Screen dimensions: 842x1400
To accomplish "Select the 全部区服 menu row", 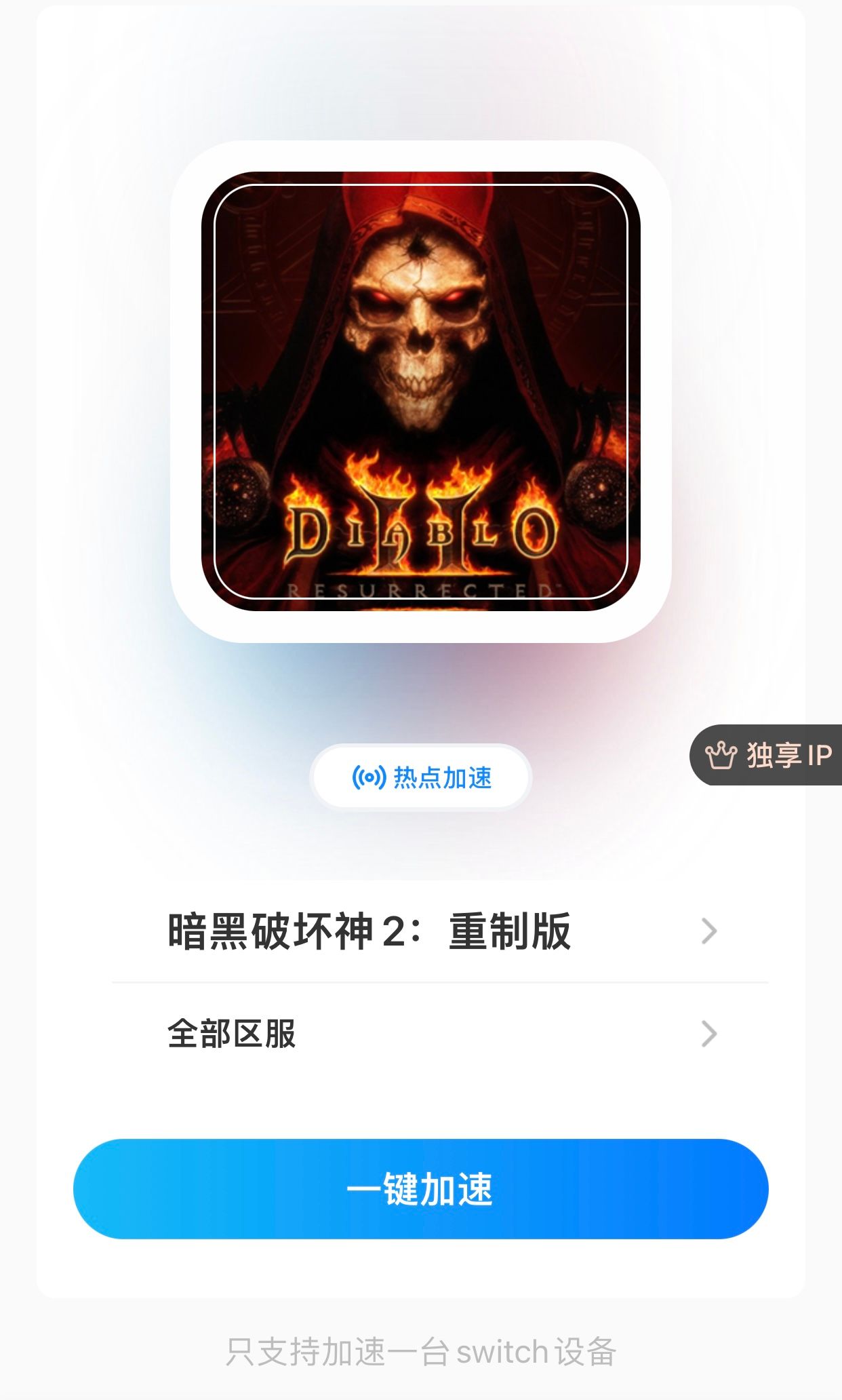I will tap(420, 1032).
